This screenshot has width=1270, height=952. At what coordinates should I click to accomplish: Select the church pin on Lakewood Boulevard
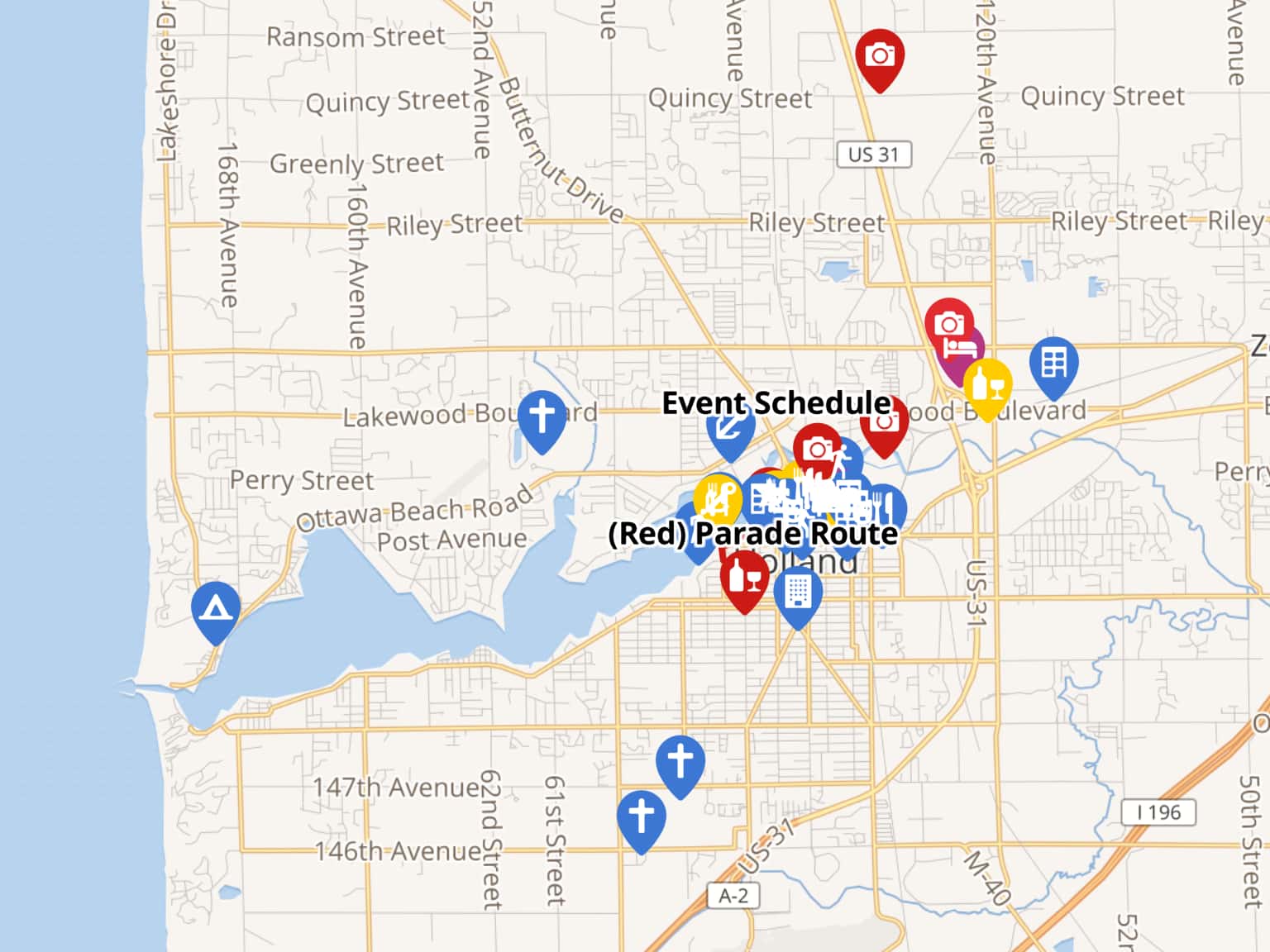click(542, 416)
